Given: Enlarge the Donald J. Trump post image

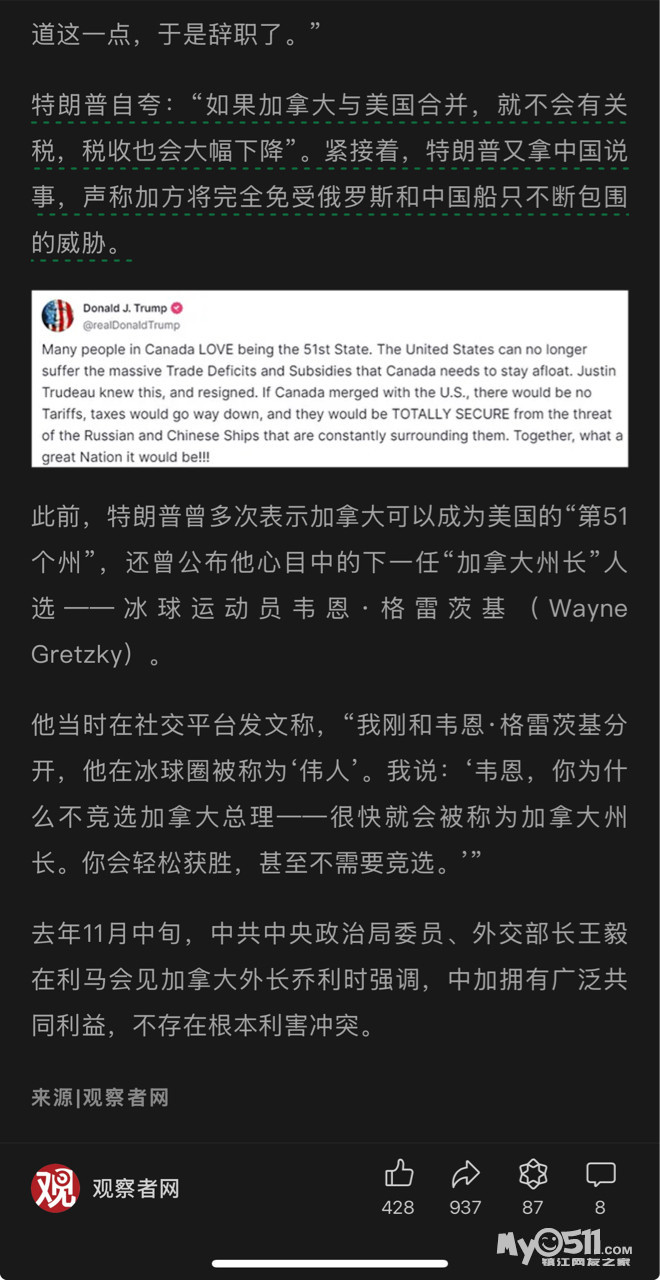Looking at the screenshot, I should (x=330, y=379).
